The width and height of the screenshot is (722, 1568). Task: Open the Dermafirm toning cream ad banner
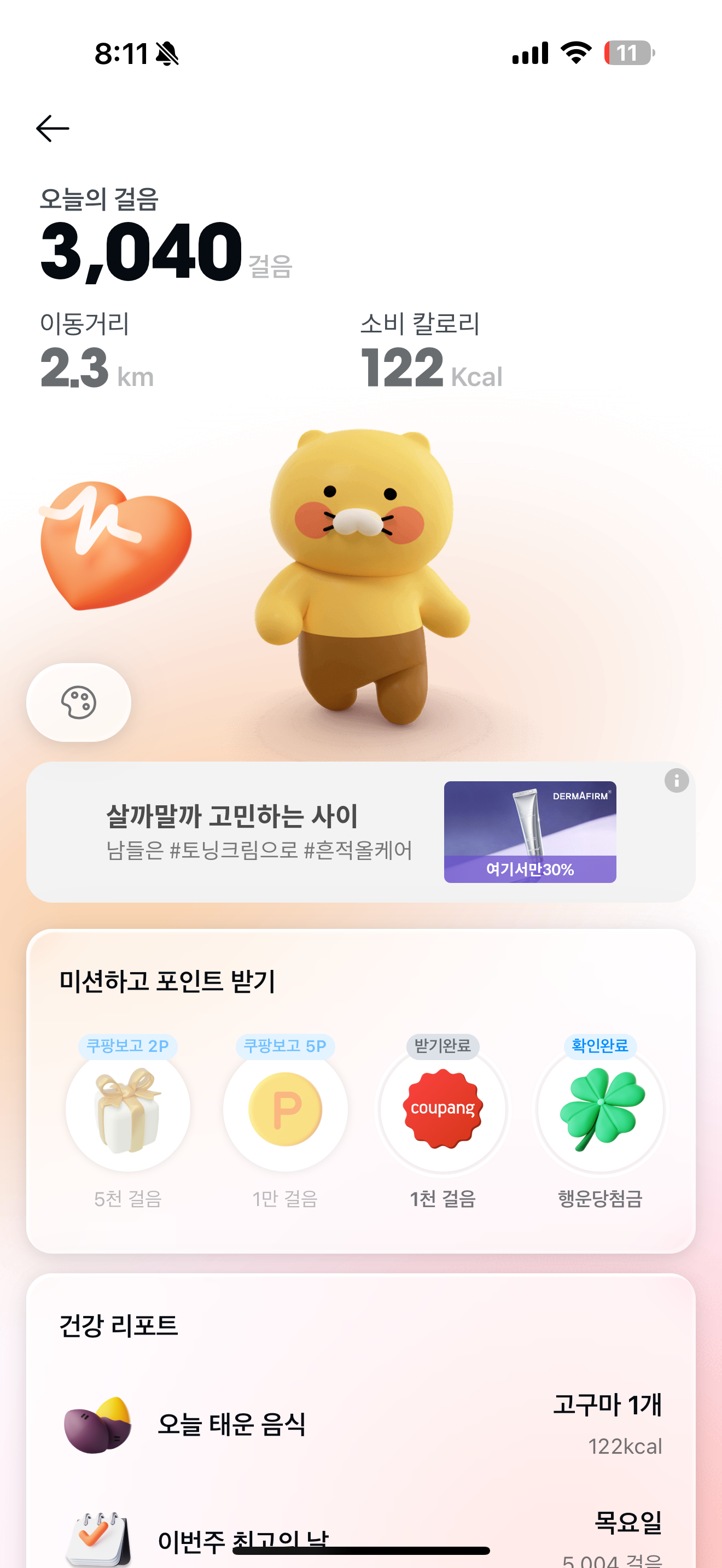(360, 832)
